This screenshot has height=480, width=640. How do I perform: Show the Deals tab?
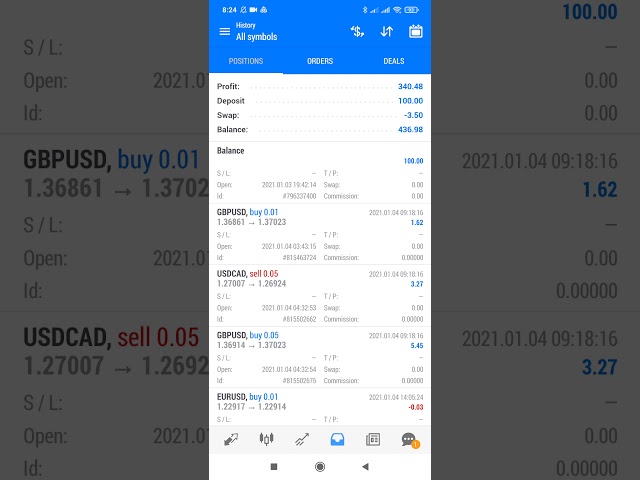point(394,61)
